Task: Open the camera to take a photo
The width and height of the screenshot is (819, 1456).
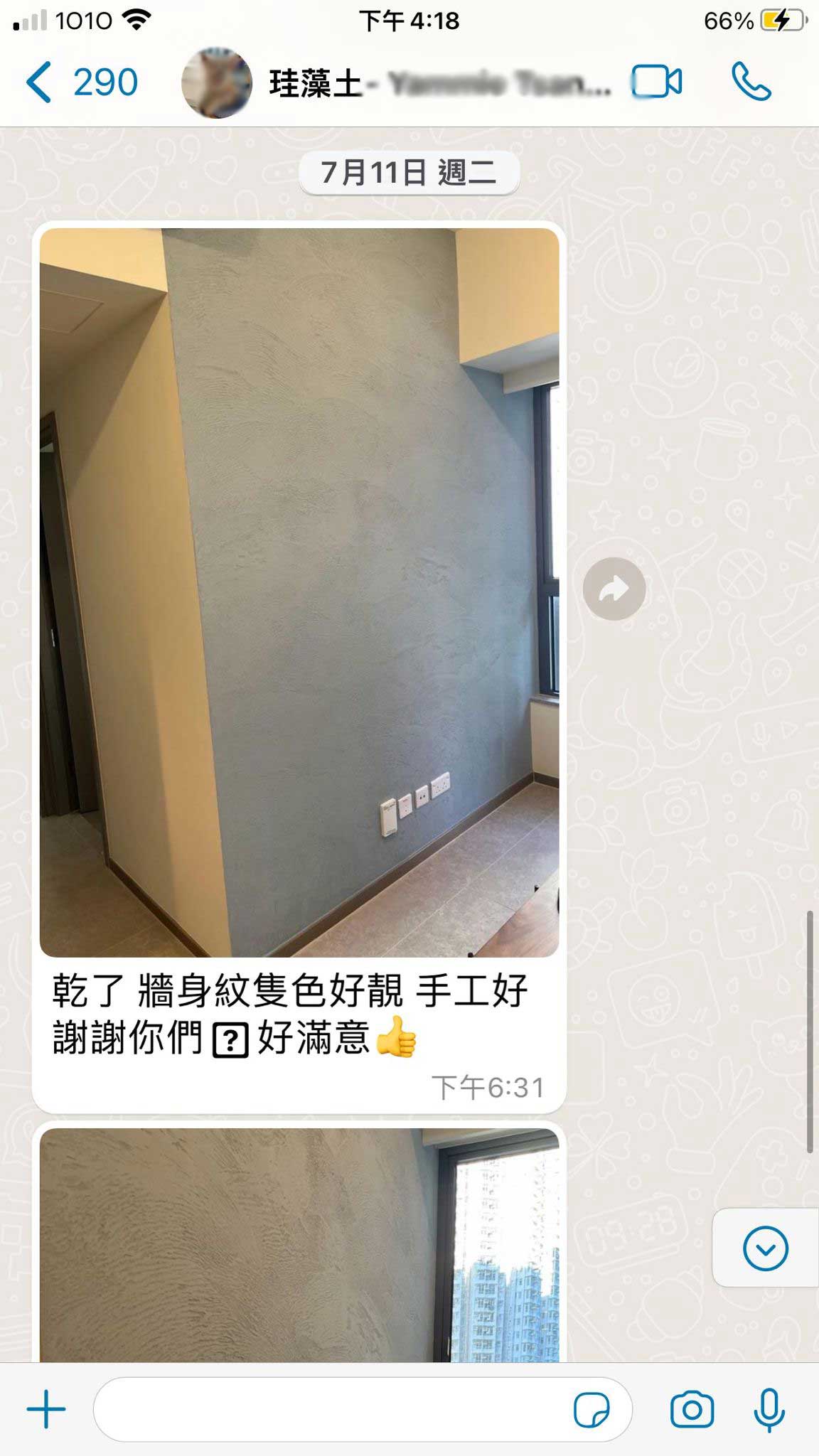Action: [x=692, y=1409]
